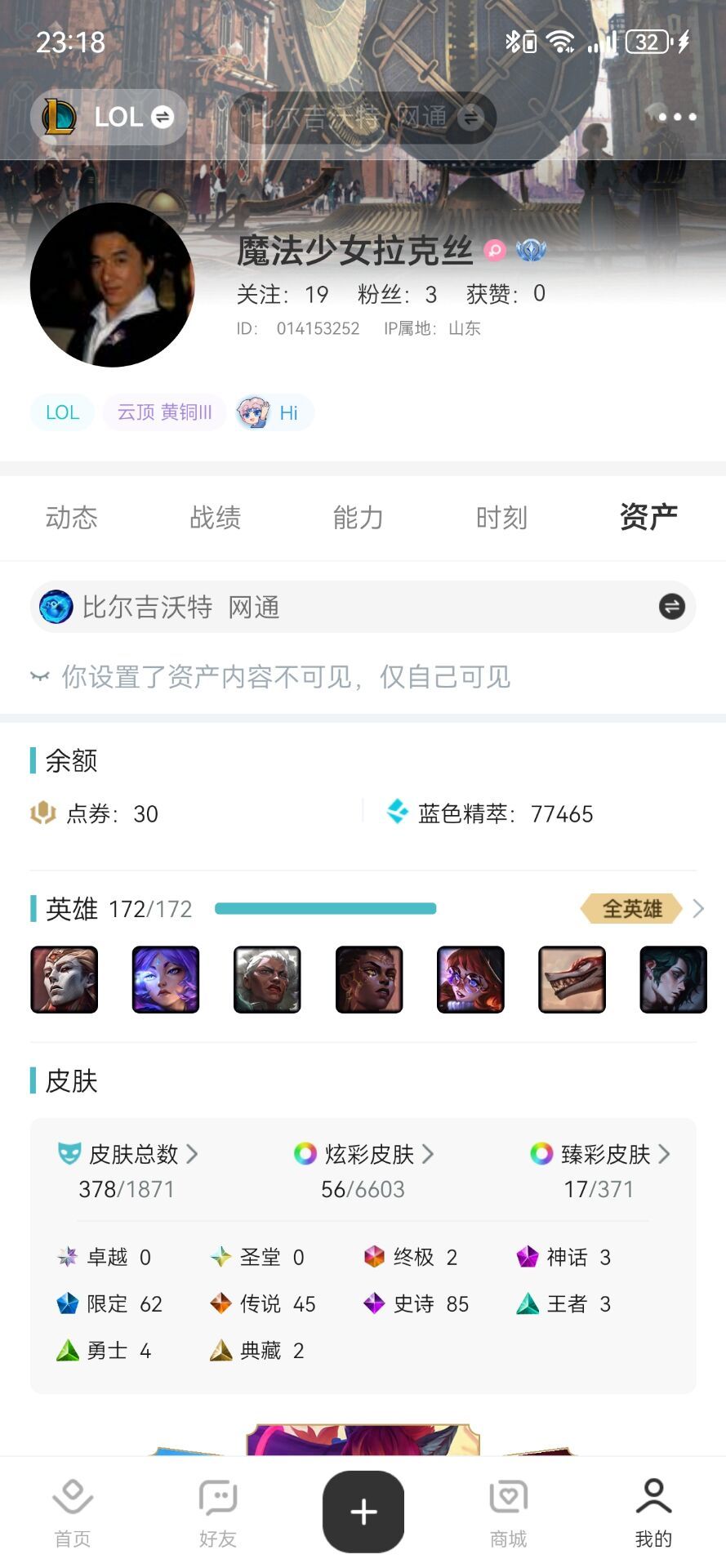Select the 史诗 skin rarity gem icon
This screenshot has width=726, height=1568.
coord(372,1304)
